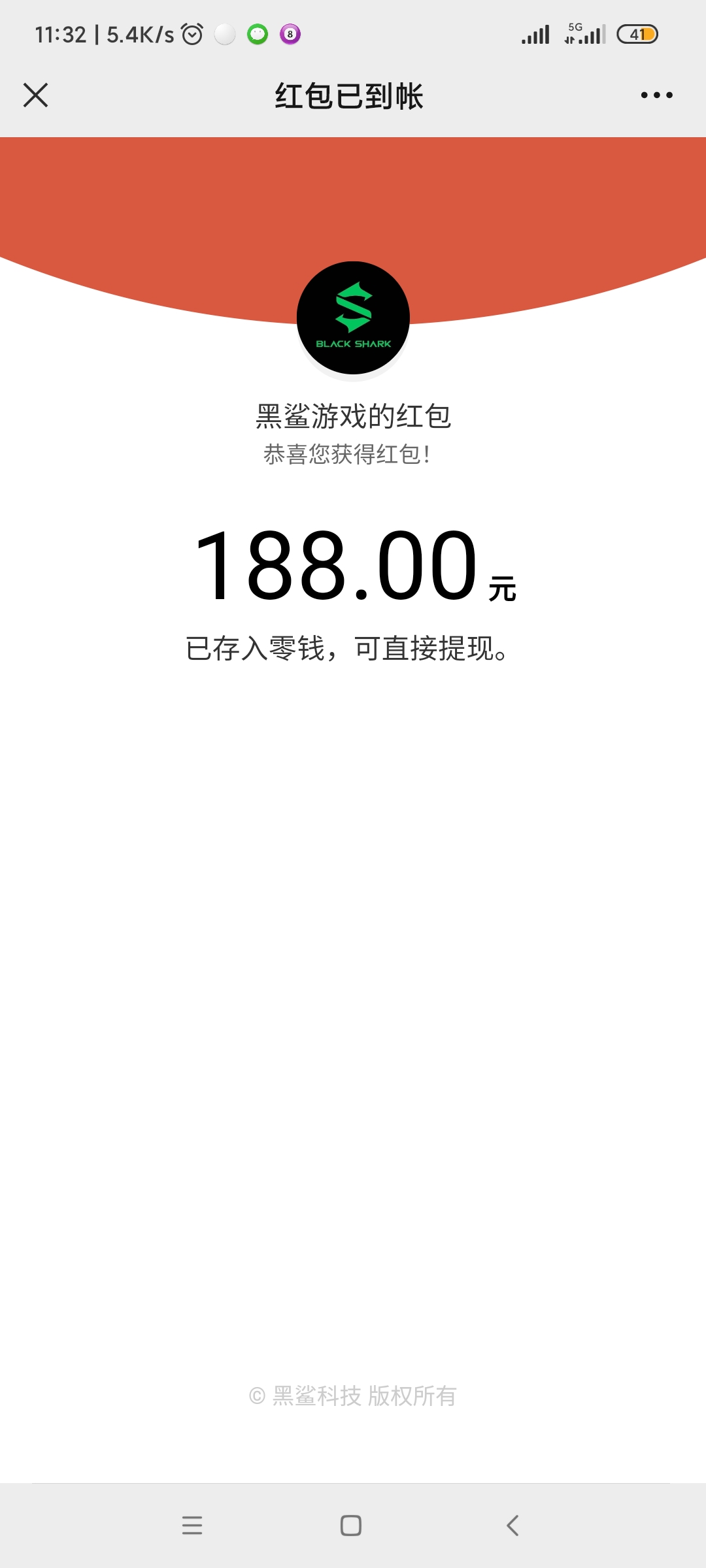This screenshot has height=1568, width=706.
Task: Close the 红包已到帐 page
Action: [x=35, y=95]
